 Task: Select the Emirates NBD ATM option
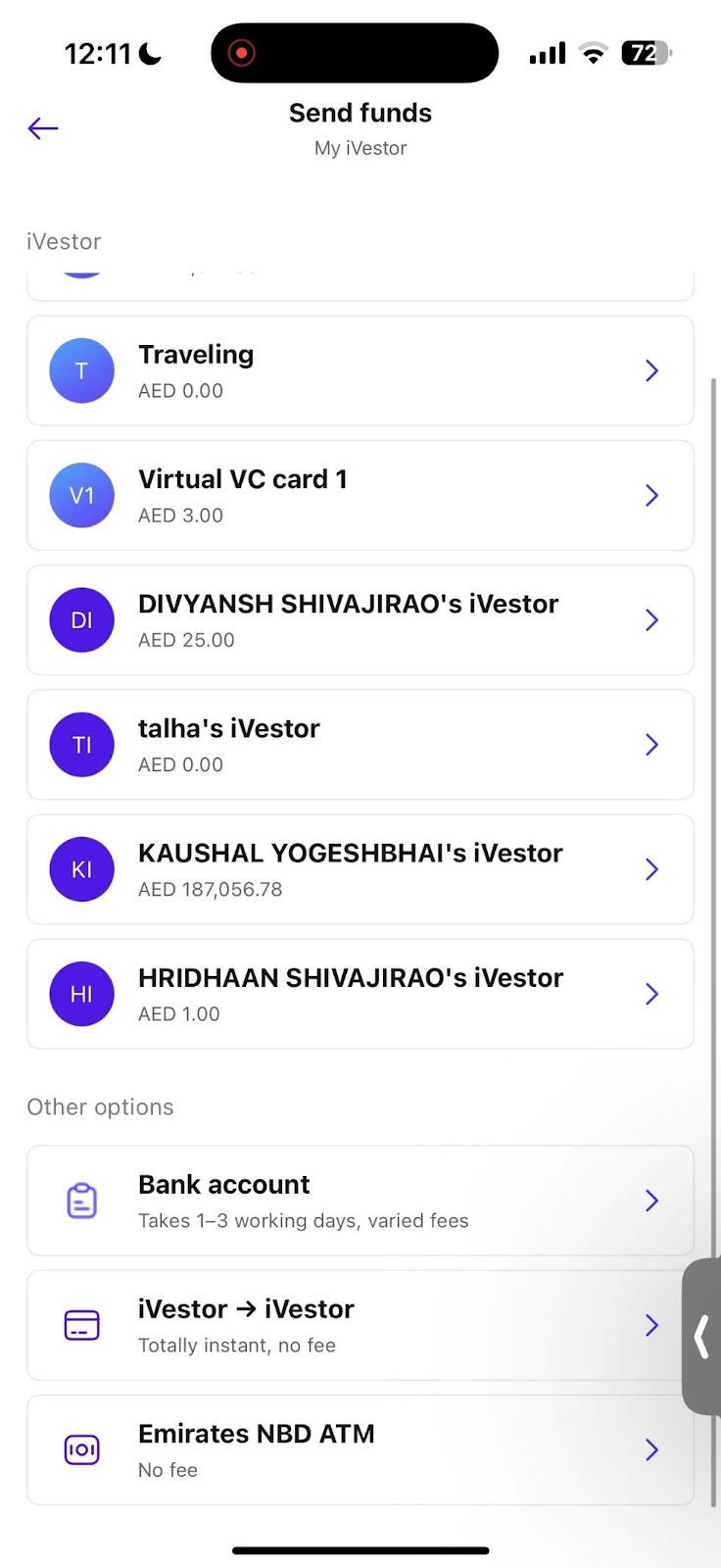360,1449
